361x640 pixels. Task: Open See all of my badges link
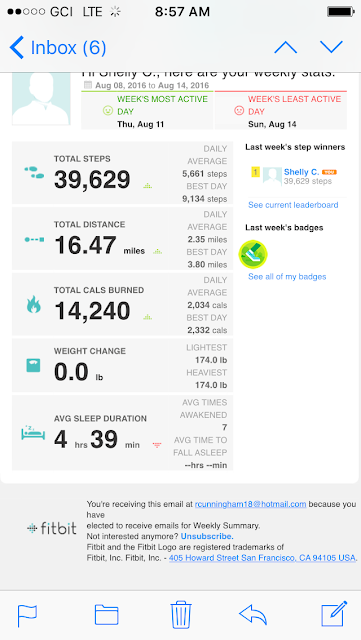tap(287, 277)
